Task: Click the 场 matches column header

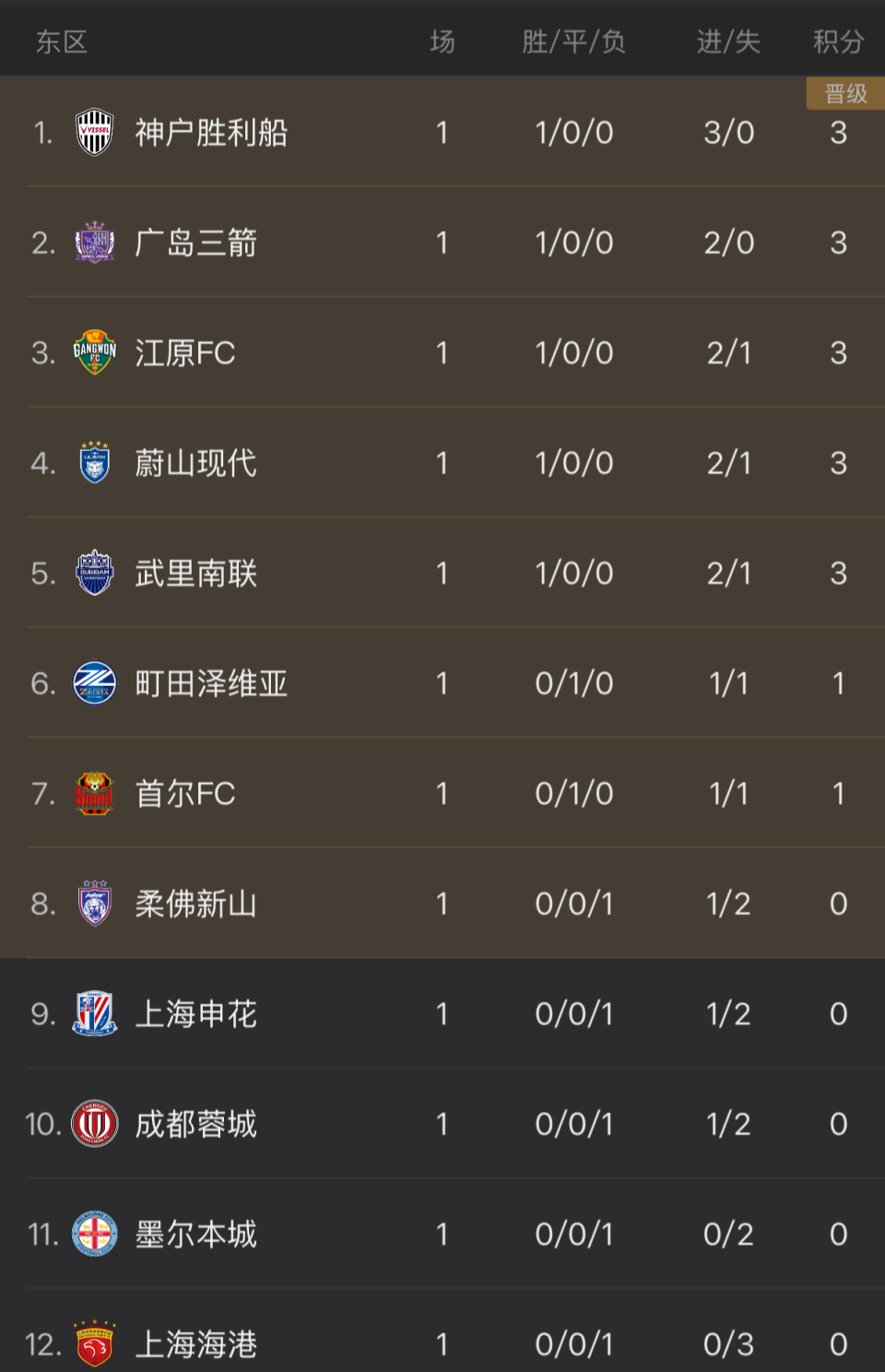Action: click(x=442, y=41)
